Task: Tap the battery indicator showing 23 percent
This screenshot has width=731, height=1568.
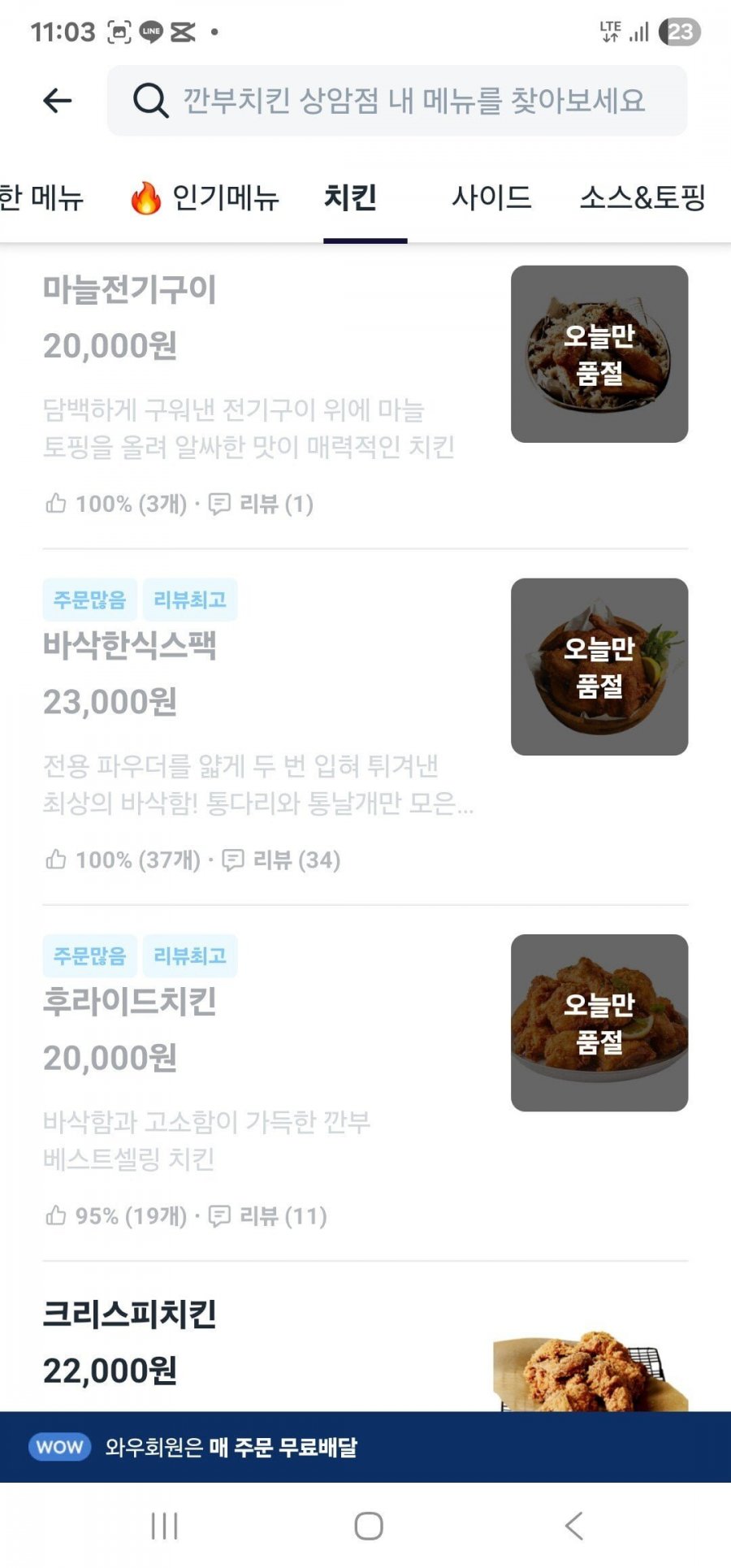Action: 683,31
